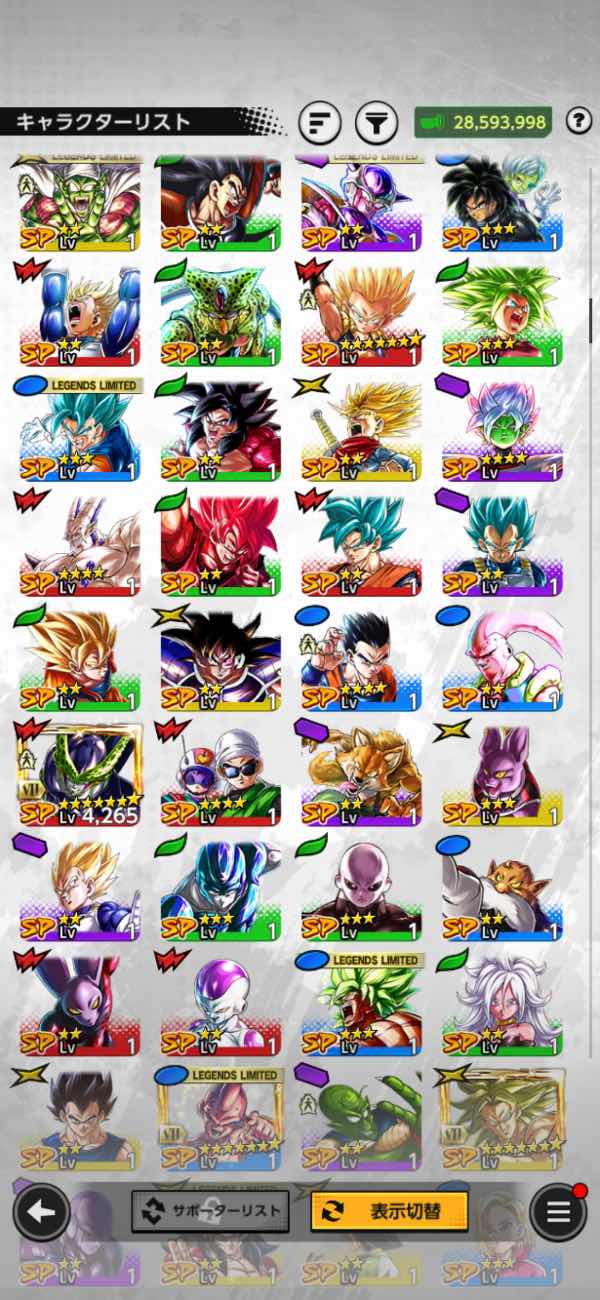
Task: Open the hamburger menu button
Action: [558, 1212]
